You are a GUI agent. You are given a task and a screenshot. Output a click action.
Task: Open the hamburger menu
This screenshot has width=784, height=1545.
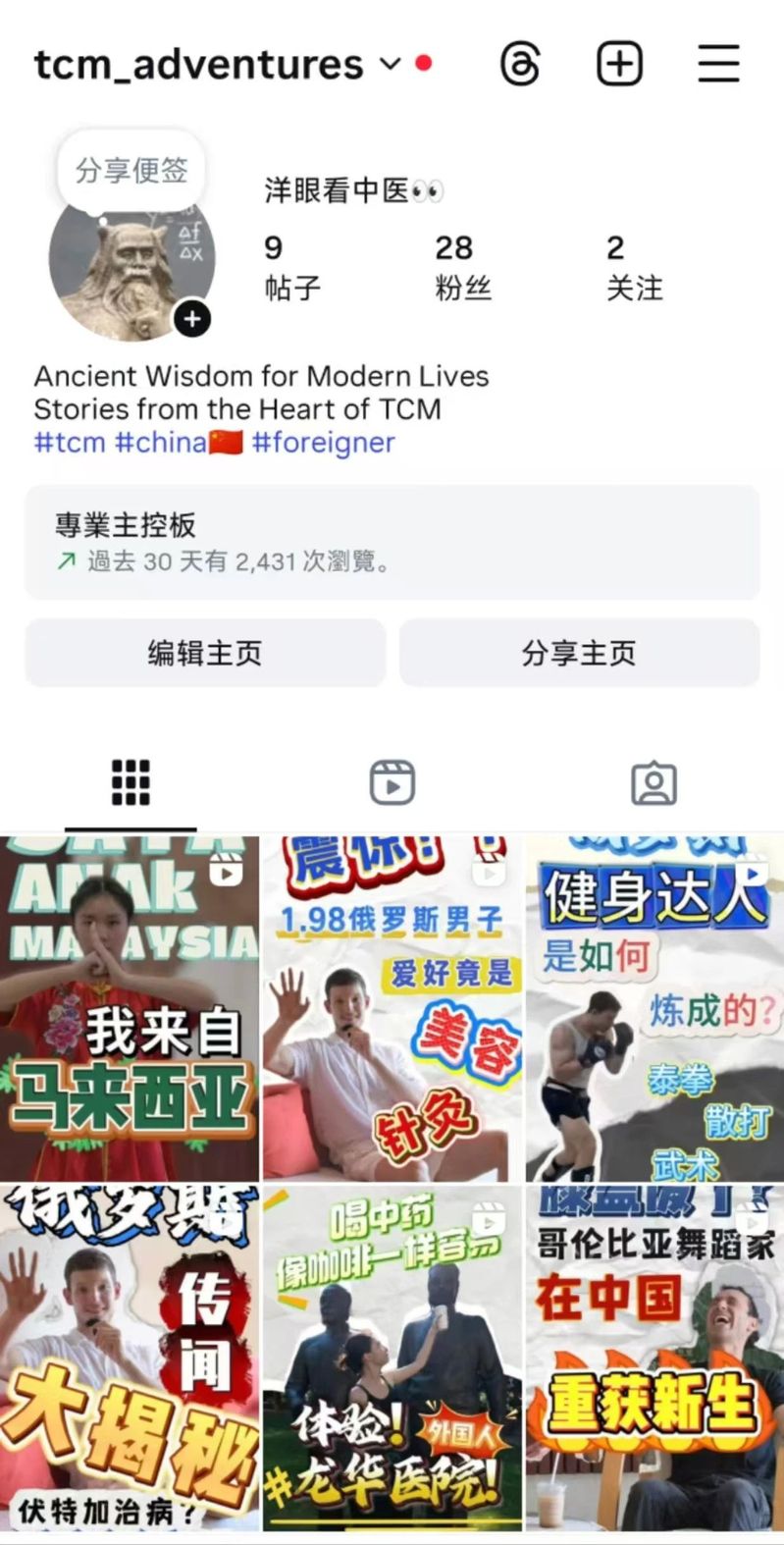click(718, 65)
